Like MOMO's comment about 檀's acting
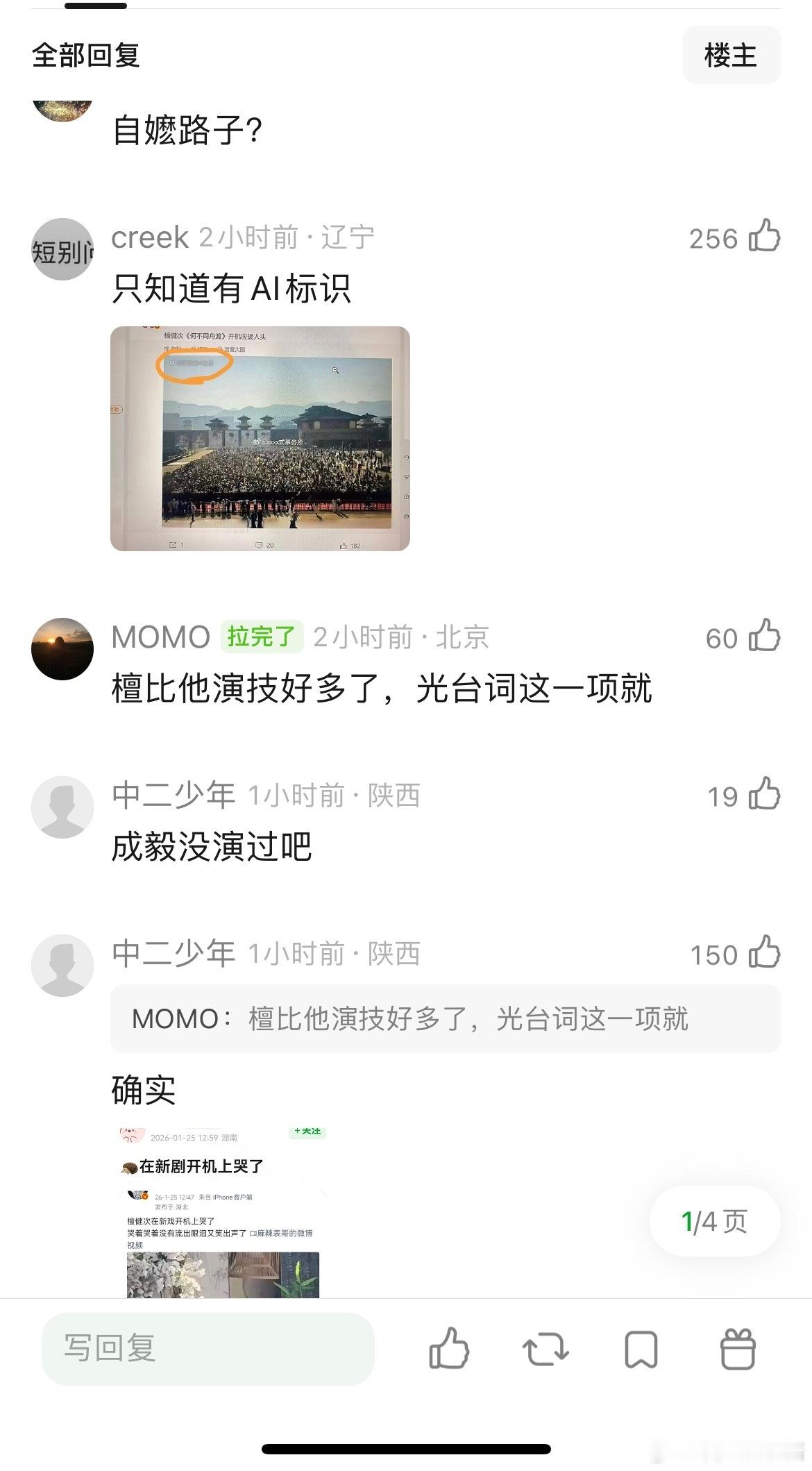812x1471 pixels. [x=763, y=637]
